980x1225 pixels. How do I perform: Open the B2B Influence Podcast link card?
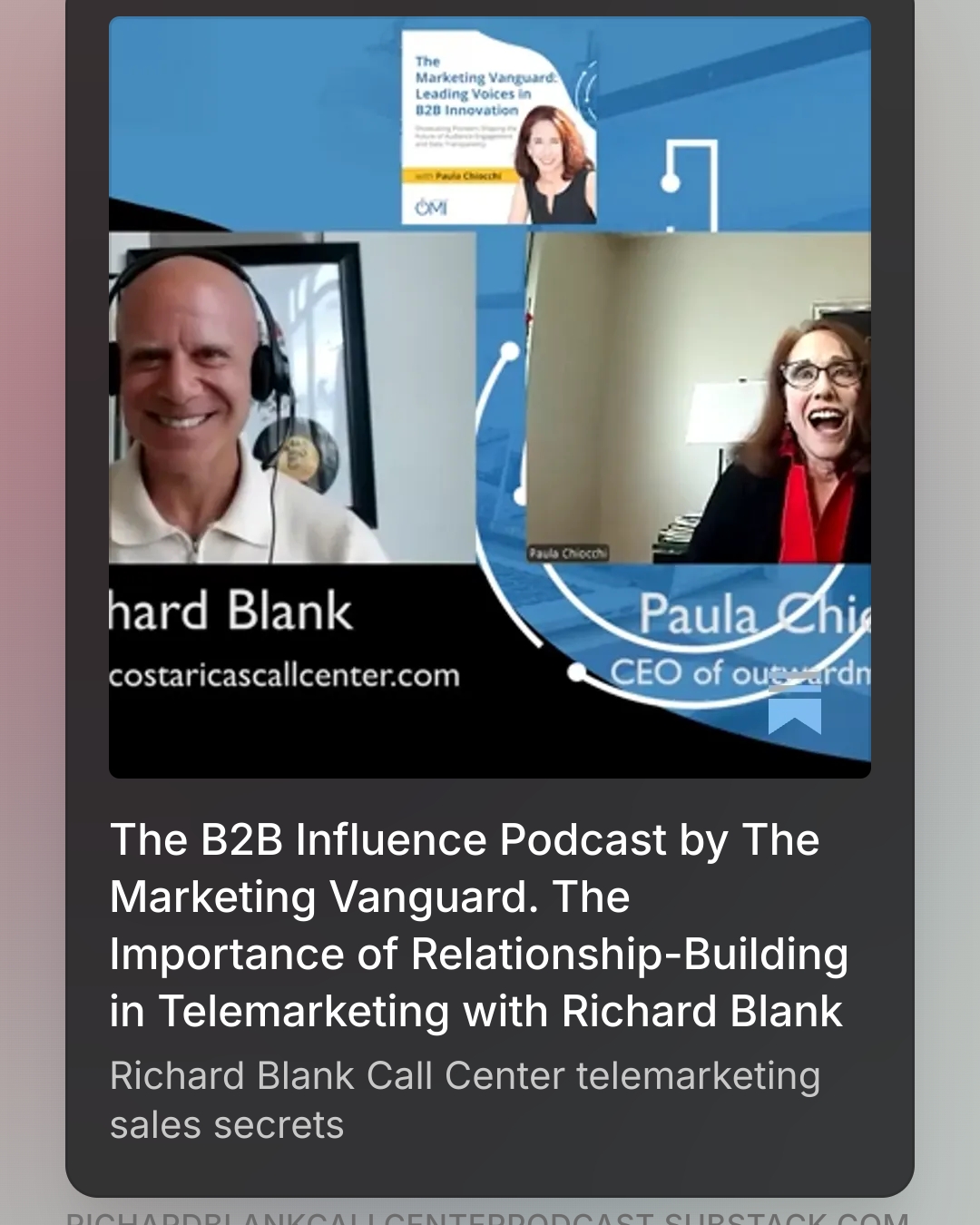(x=490, y=597)
